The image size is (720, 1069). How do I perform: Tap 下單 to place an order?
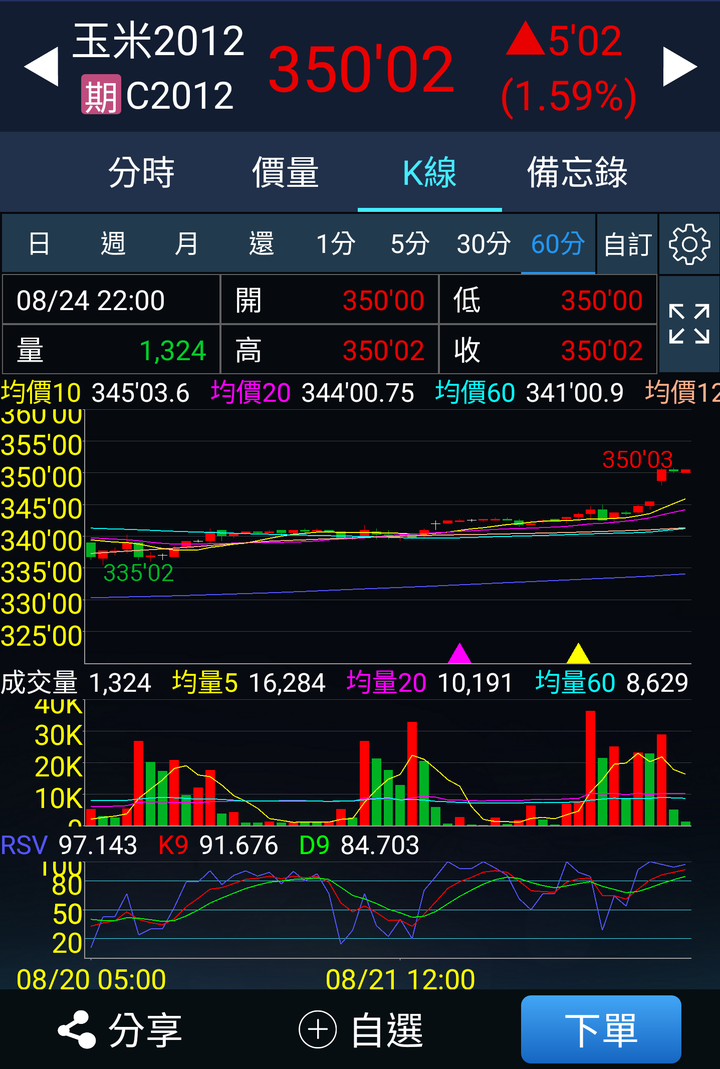[x=600, y=1030]
